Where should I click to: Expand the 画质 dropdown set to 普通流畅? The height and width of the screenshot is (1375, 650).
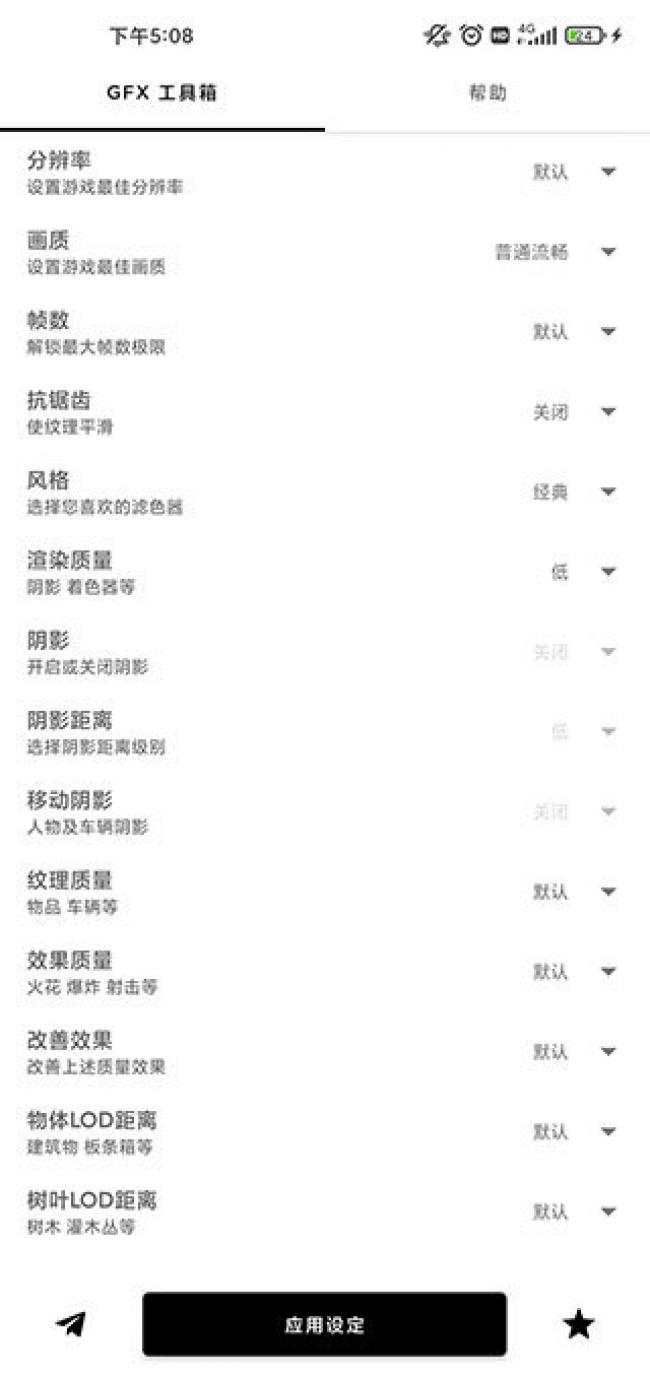click(556, 252)
